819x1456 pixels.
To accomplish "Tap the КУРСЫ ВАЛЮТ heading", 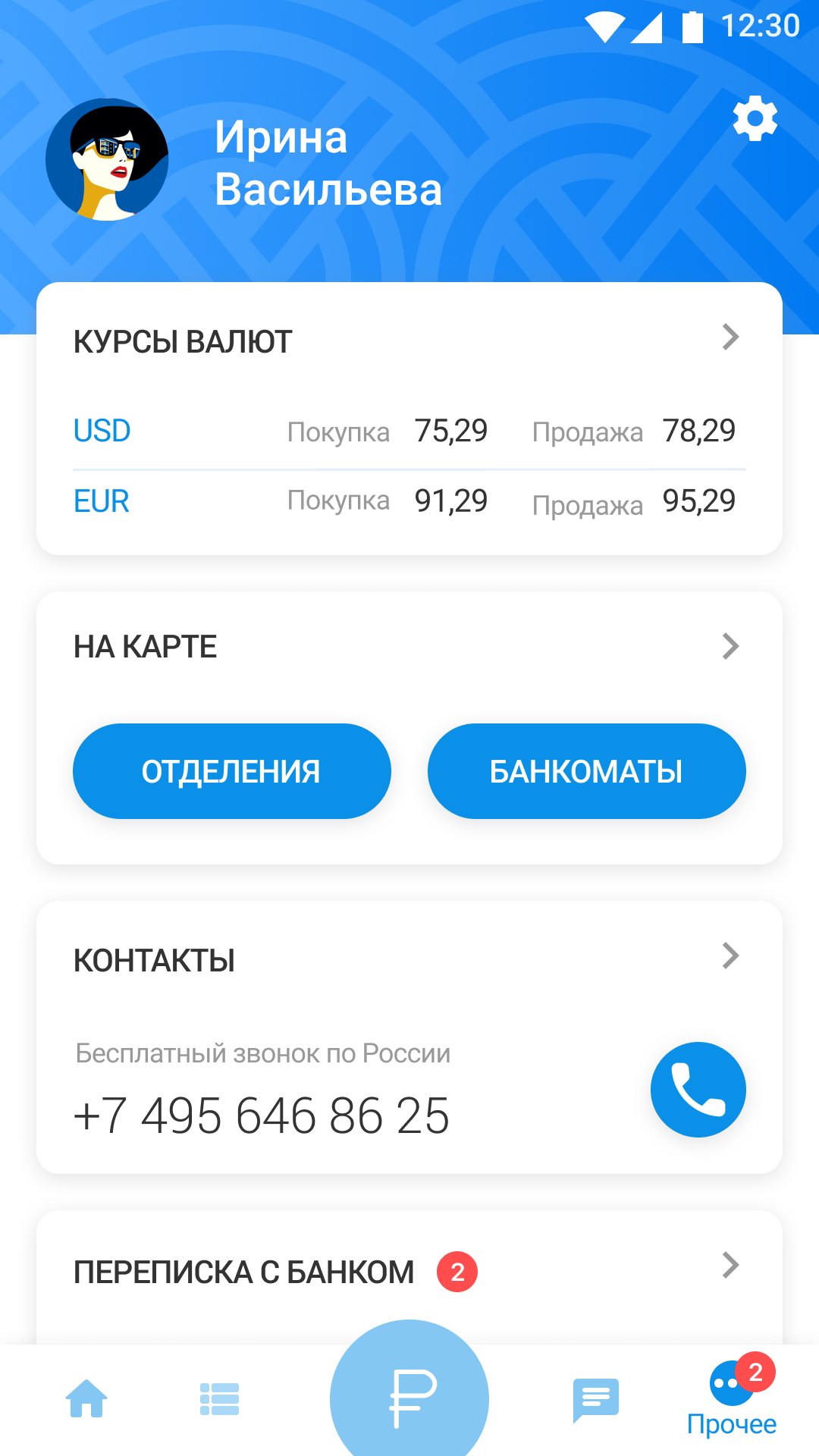I will [182, 340].
